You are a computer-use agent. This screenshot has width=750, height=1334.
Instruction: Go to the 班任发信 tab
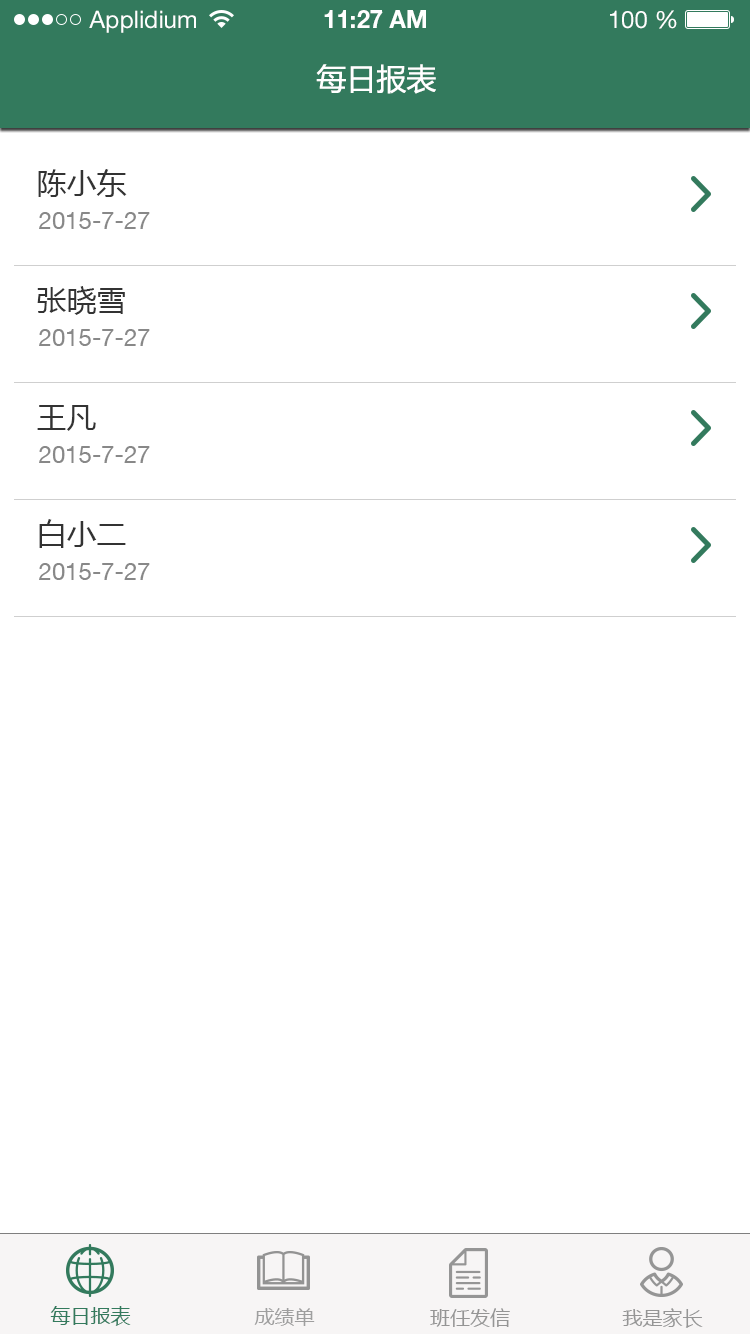(x=469, y=1286)
